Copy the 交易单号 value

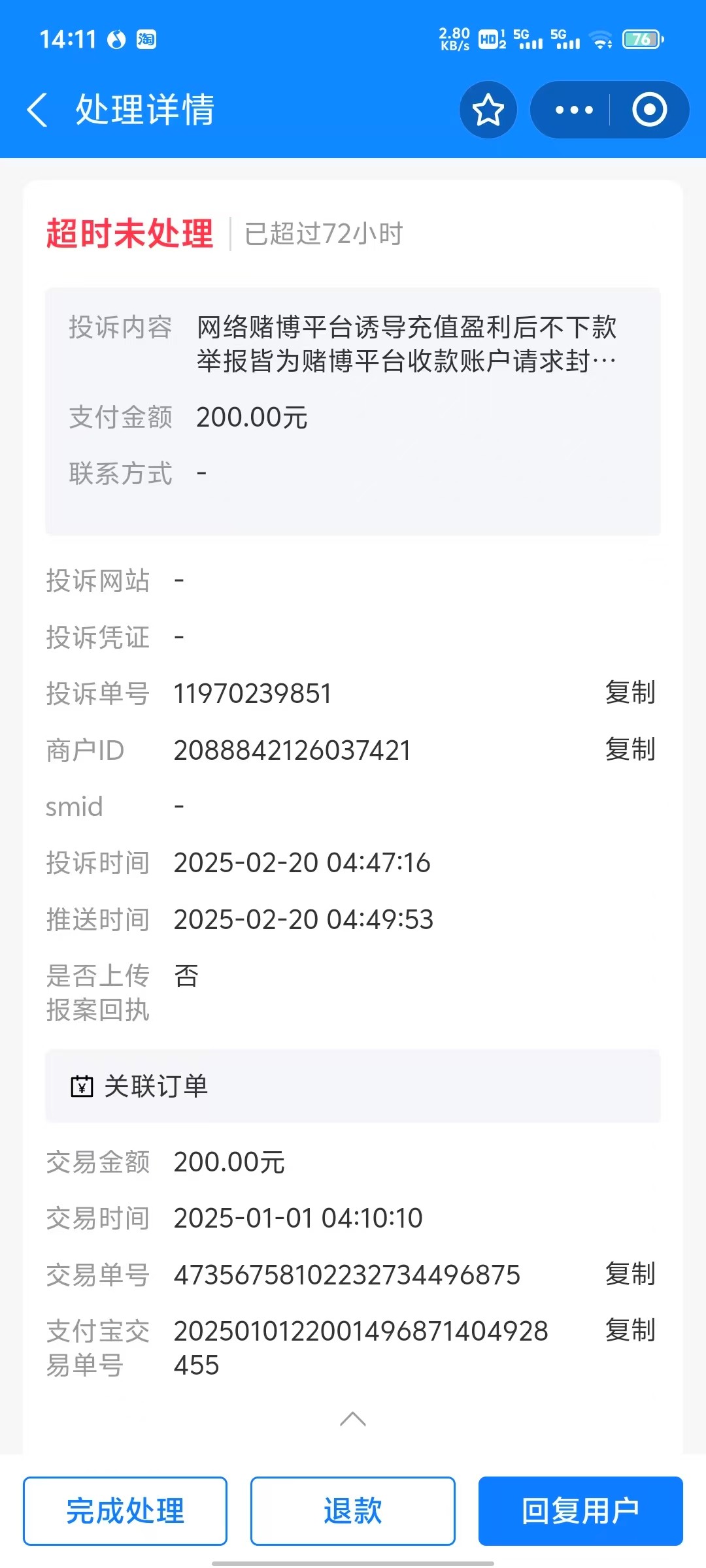pyautogui.click(x=630, y=1274)
